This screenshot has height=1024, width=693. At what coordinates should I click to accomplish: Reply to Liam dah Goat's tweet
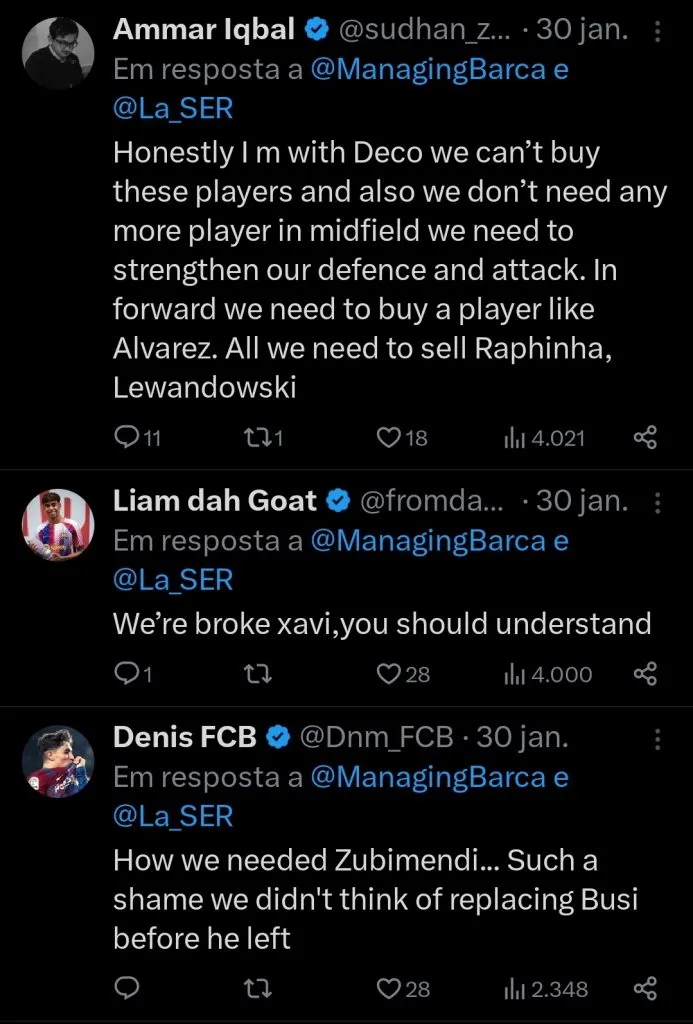[x=126, y=674]
